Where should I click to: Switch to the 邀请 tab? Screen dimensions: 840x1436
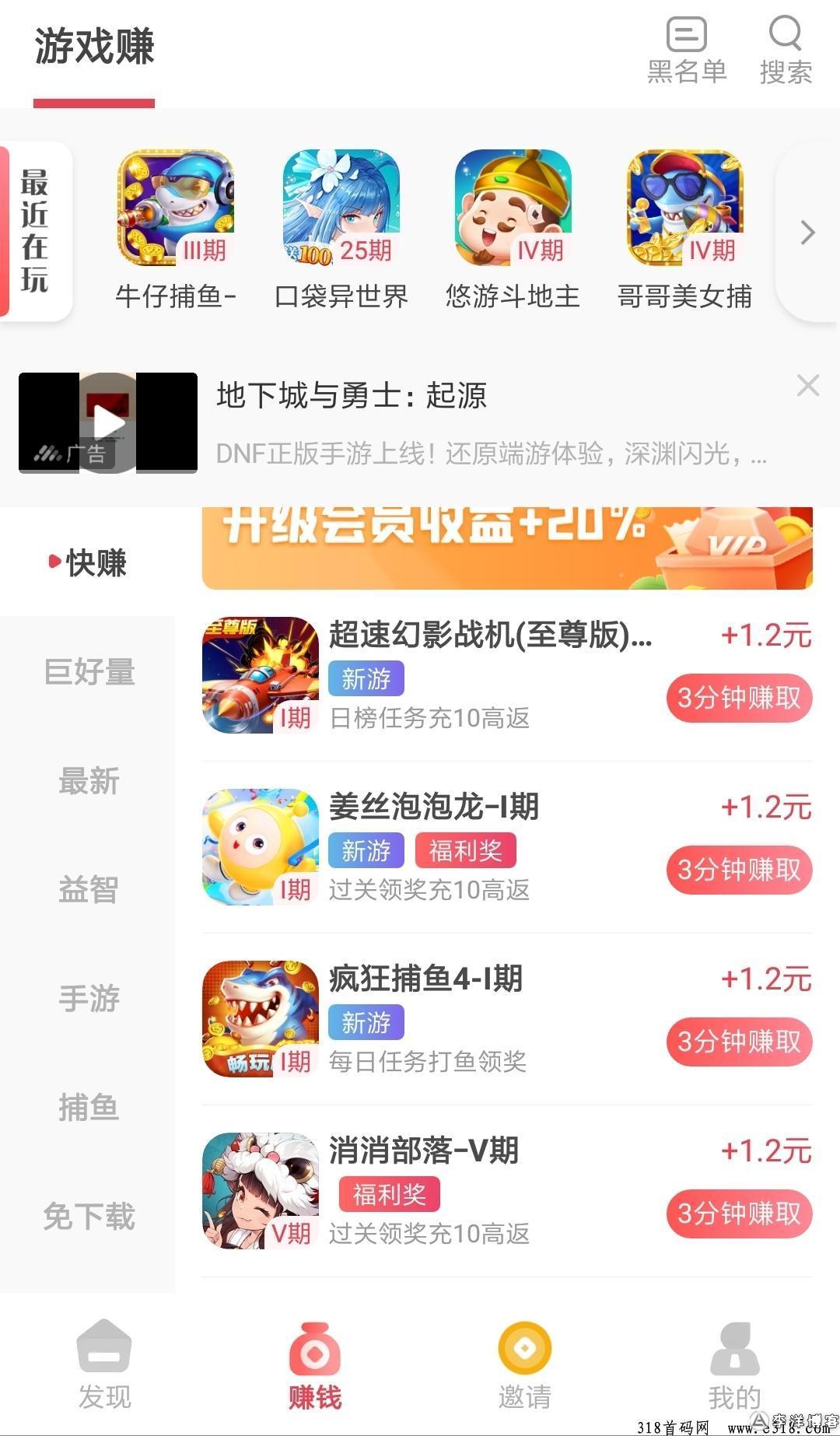(525, 1365)
